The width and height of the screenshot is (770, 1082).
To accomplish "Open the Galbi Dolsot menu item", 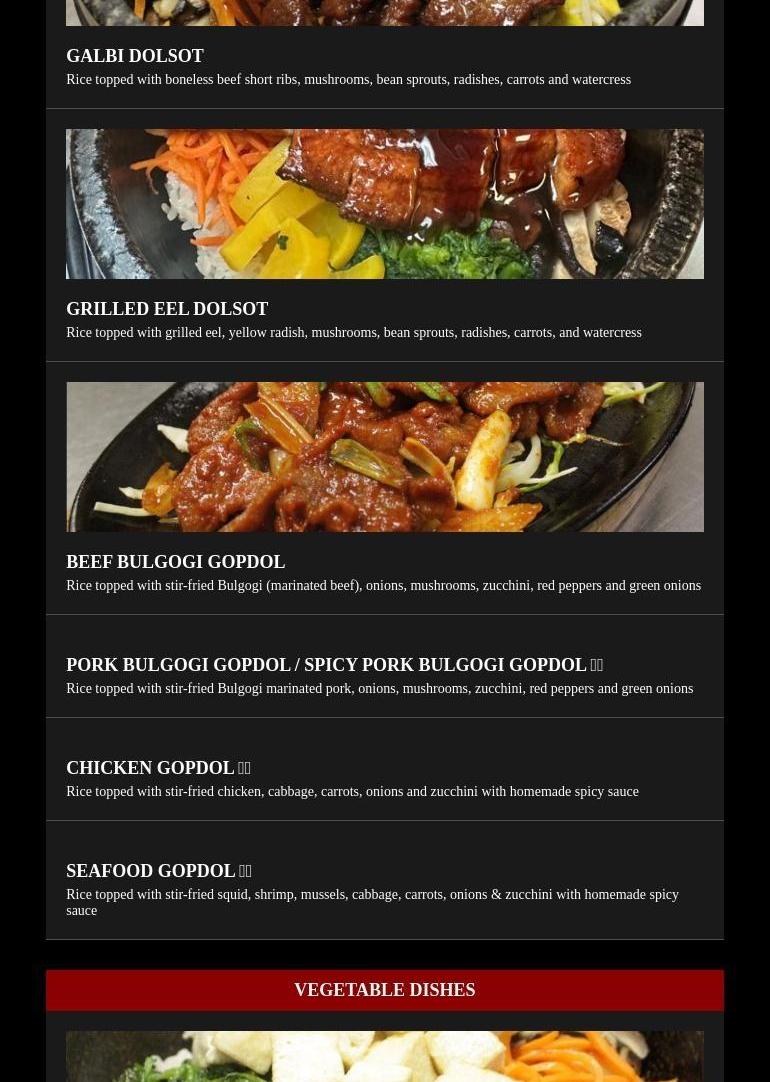I will 135,57.
